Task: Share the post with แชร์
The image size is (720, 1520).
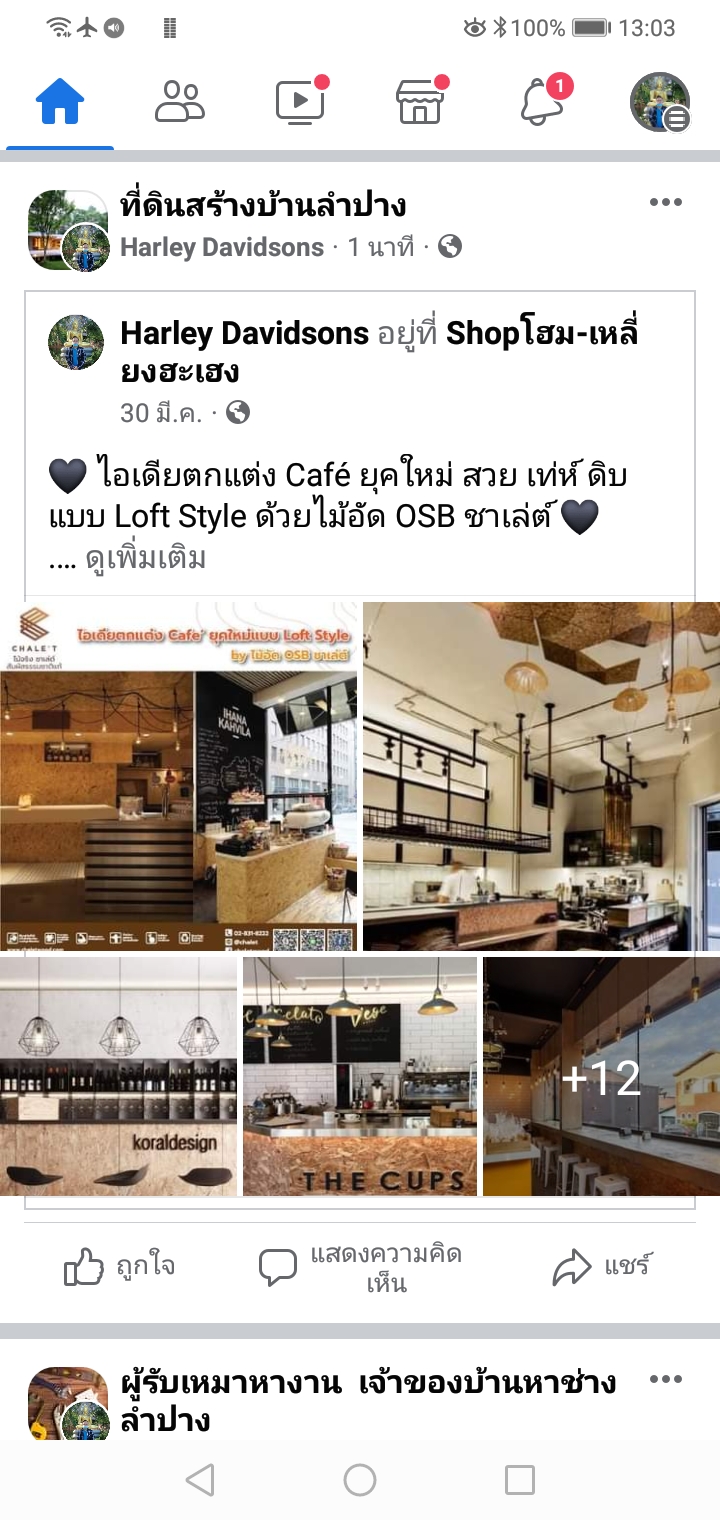Action: [x=602, y=1267]
